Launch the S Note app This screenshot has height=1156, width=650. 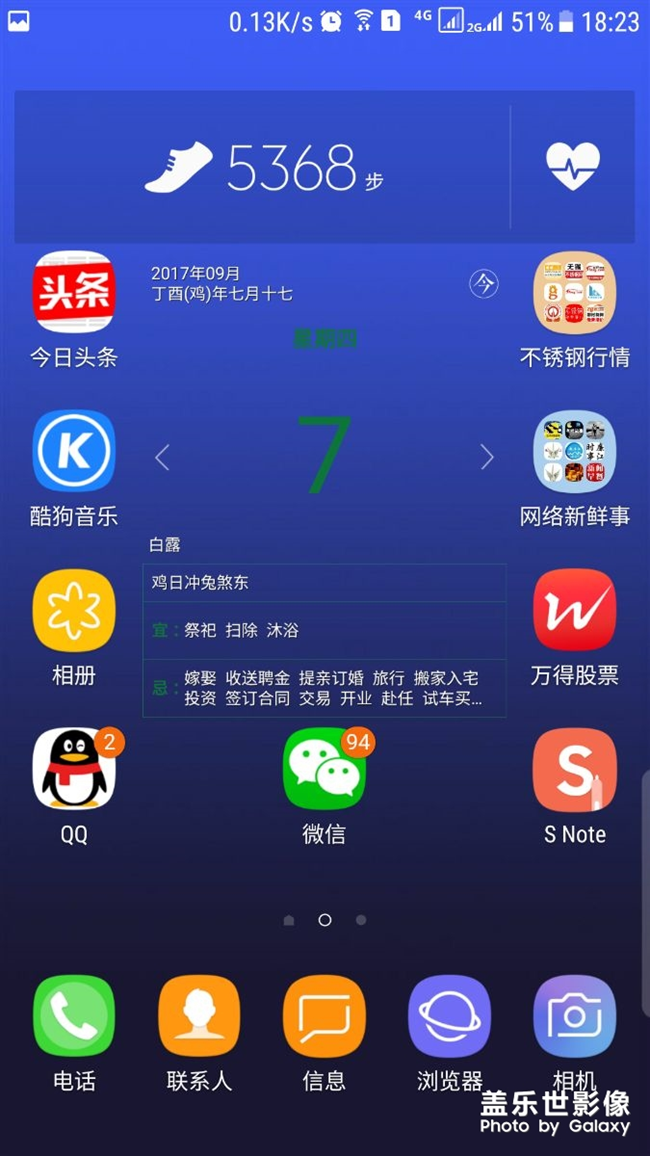tap(574, 769)
